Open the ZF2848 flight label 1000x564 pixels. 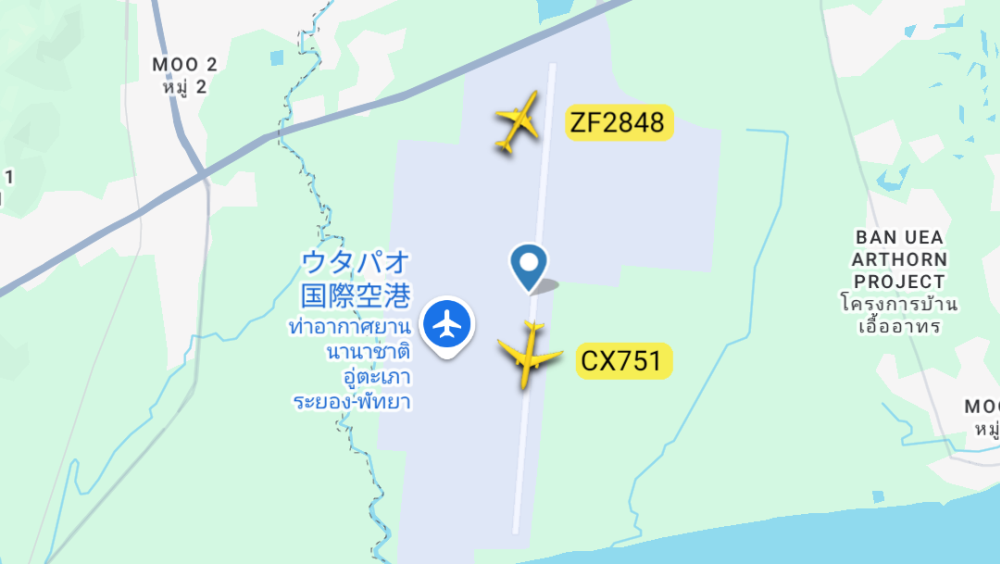click(x=617, y=123)
